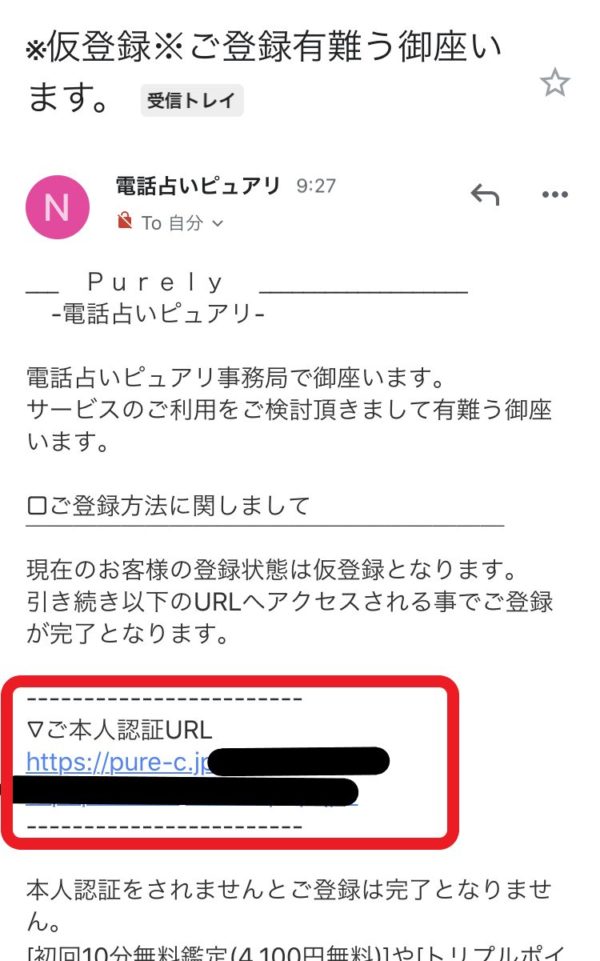Open the message overflow menu
The width and height of the screenshot is (600, 961).
click(554, 195)
